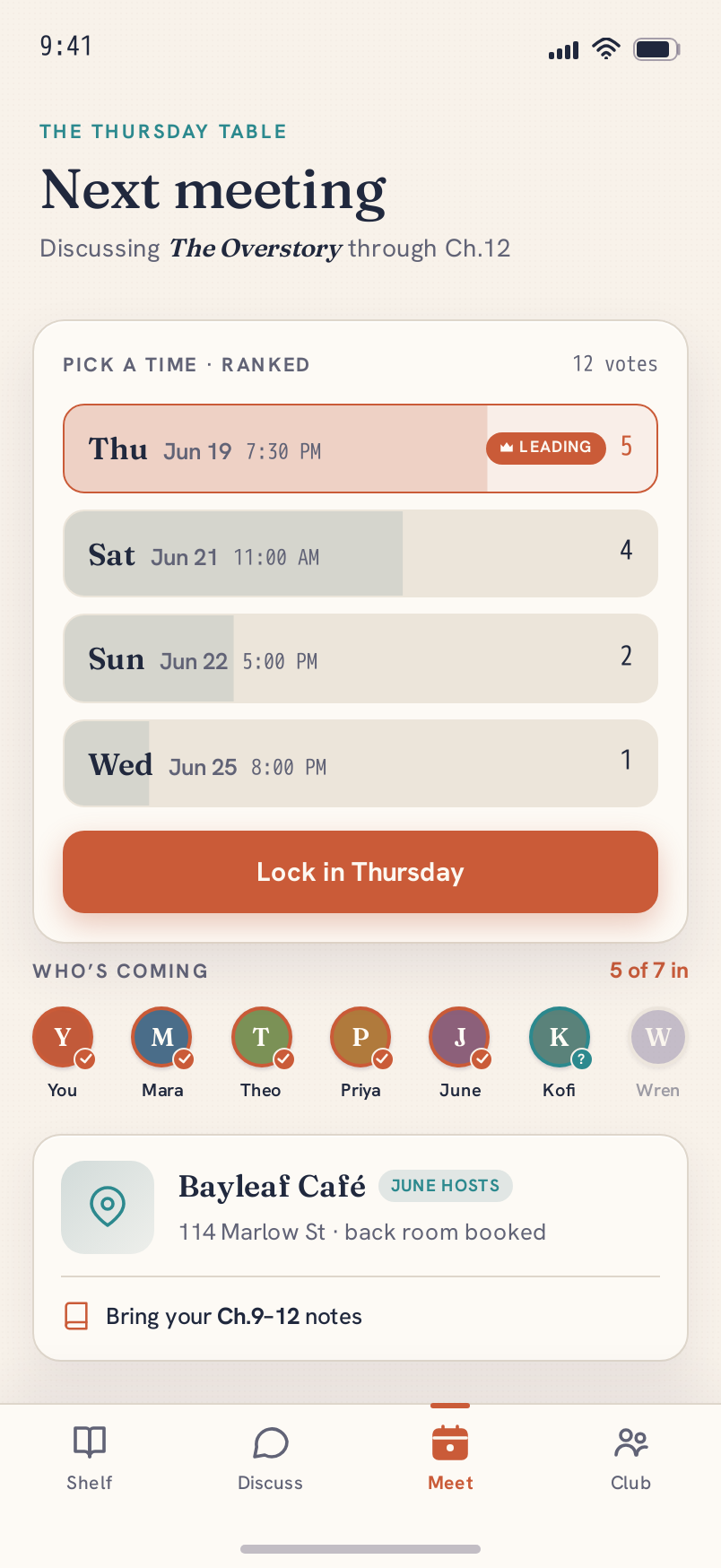The height and width of the screenshot is (1568, 721).
Task: Open Priya's avatar
Action: 360,1037
